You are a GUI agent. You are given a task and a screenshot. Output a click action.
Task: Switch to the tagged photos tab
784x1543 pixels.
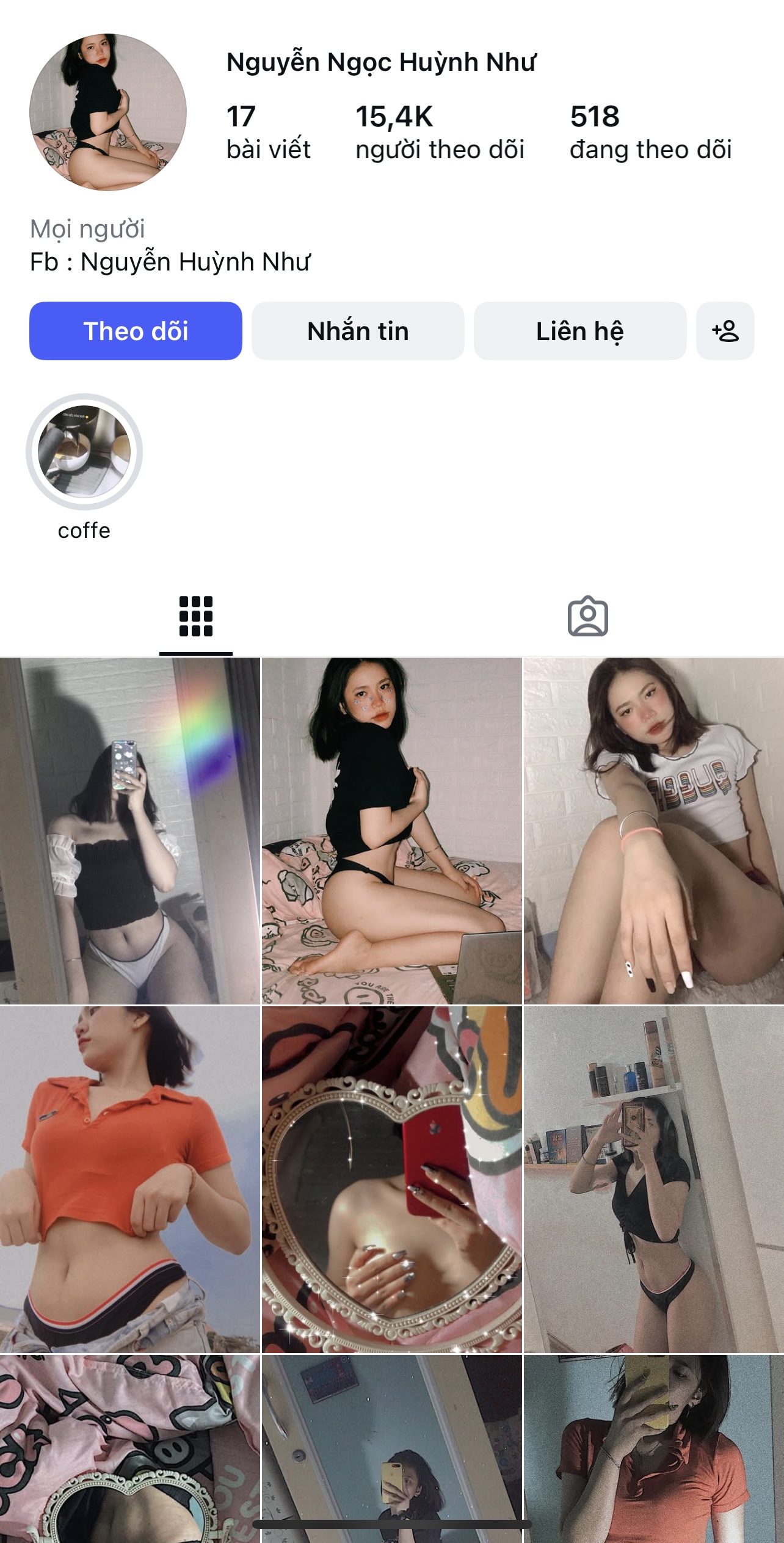pos(587,616)
